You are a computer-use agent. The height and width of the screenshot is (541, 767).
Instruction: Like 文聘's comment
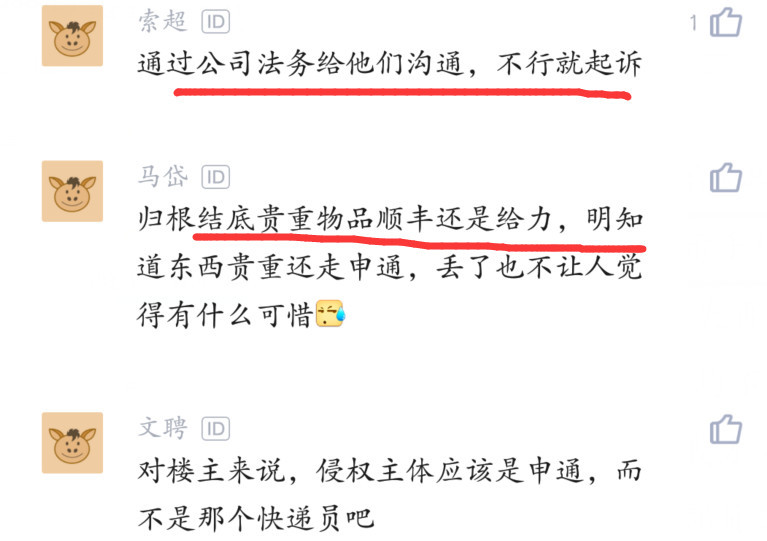coord(725,429)
